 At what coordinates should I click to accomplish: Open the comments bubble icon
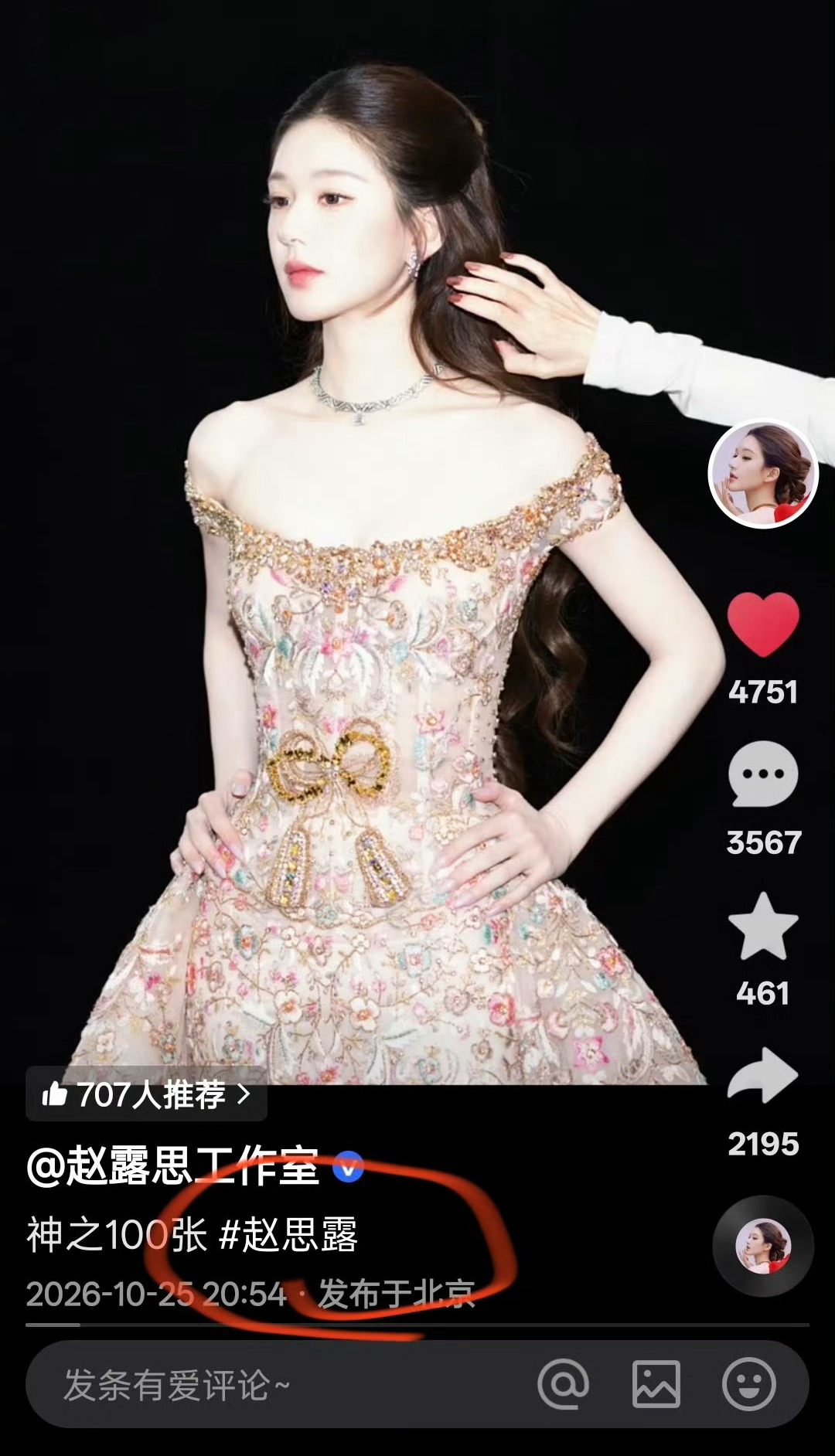pyautogui.click(x=762, y=774)
